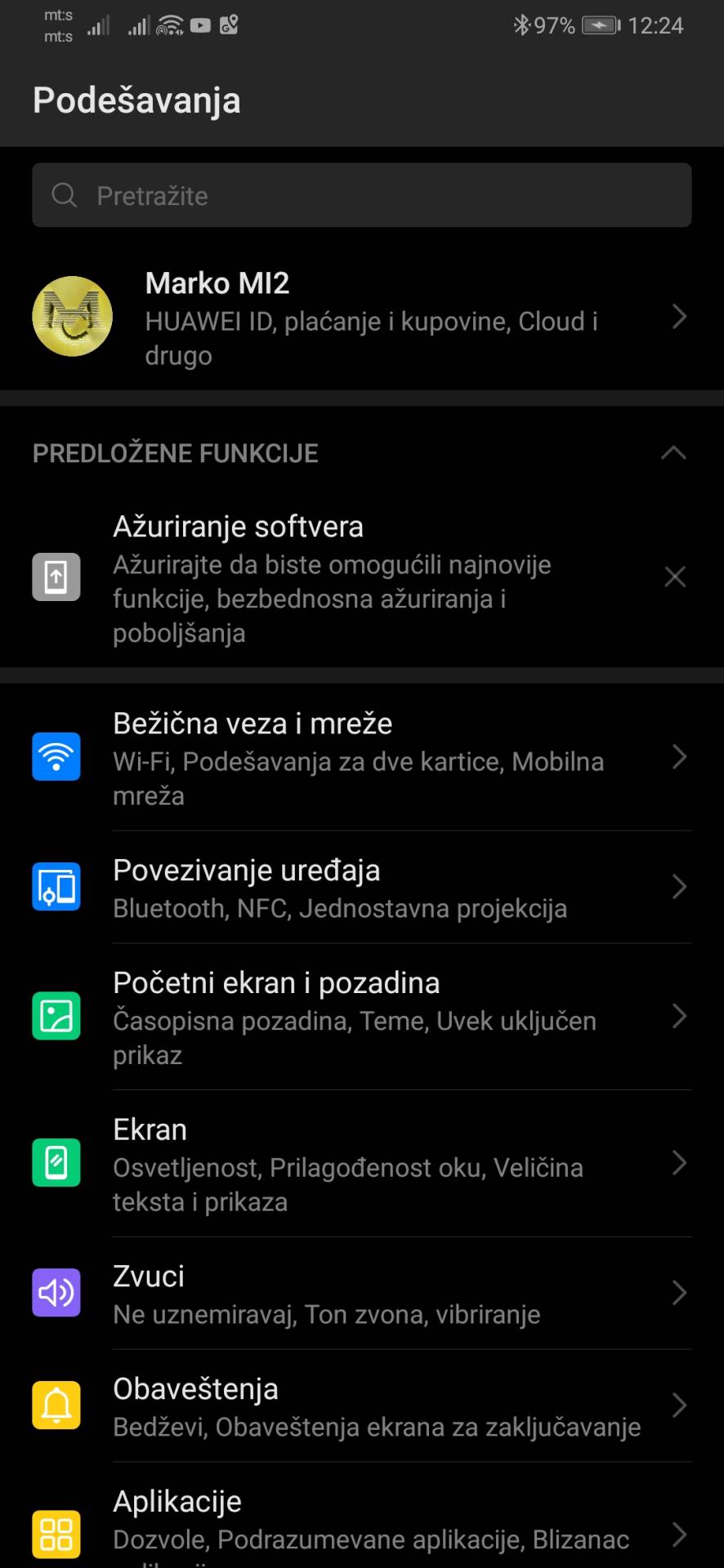Collapse the Predložene funkcije section
The width and height of the screenshot is (724, 1568).
[673, 453]
